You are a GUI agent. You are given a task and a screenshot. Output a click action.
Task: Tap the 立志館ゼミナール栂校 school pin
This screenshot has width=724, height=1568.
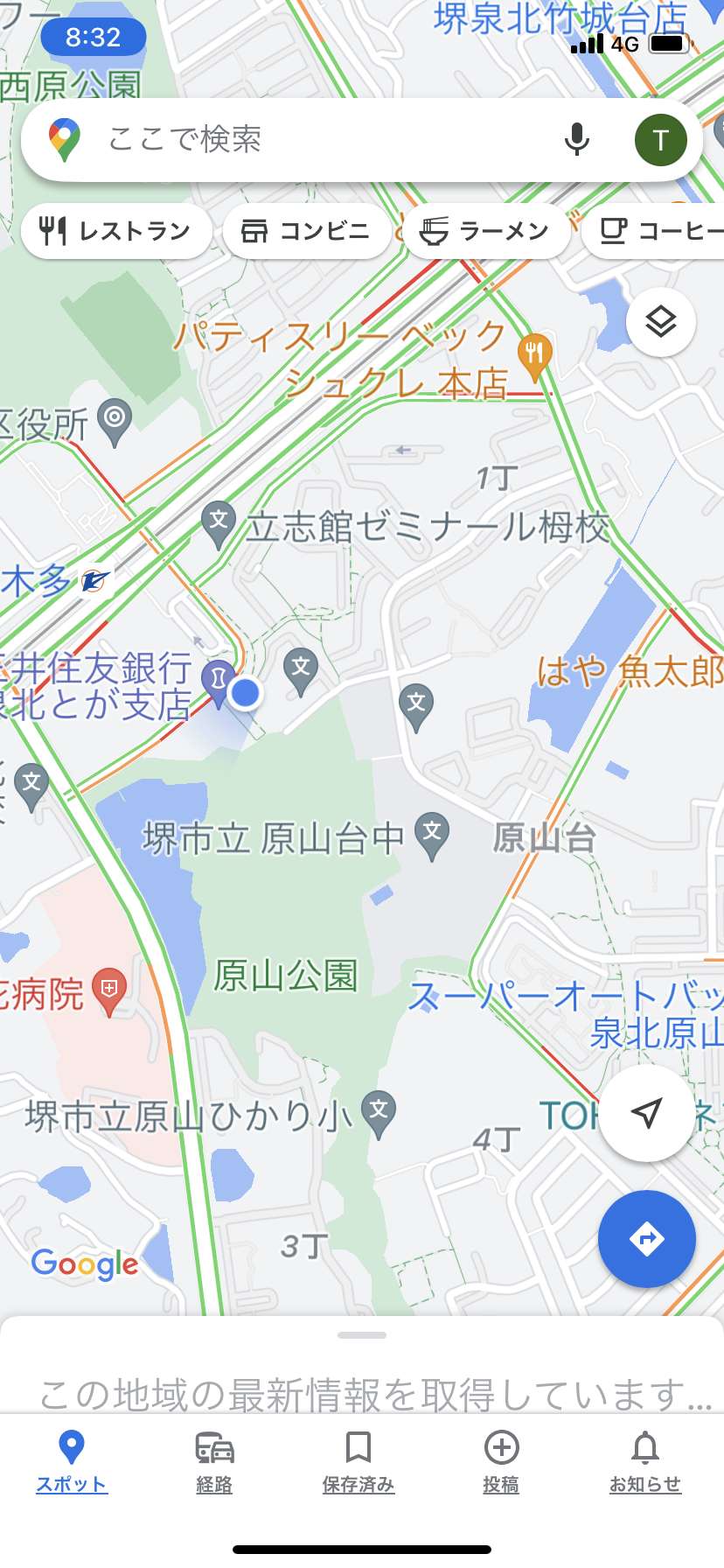[x=219, y=520]
